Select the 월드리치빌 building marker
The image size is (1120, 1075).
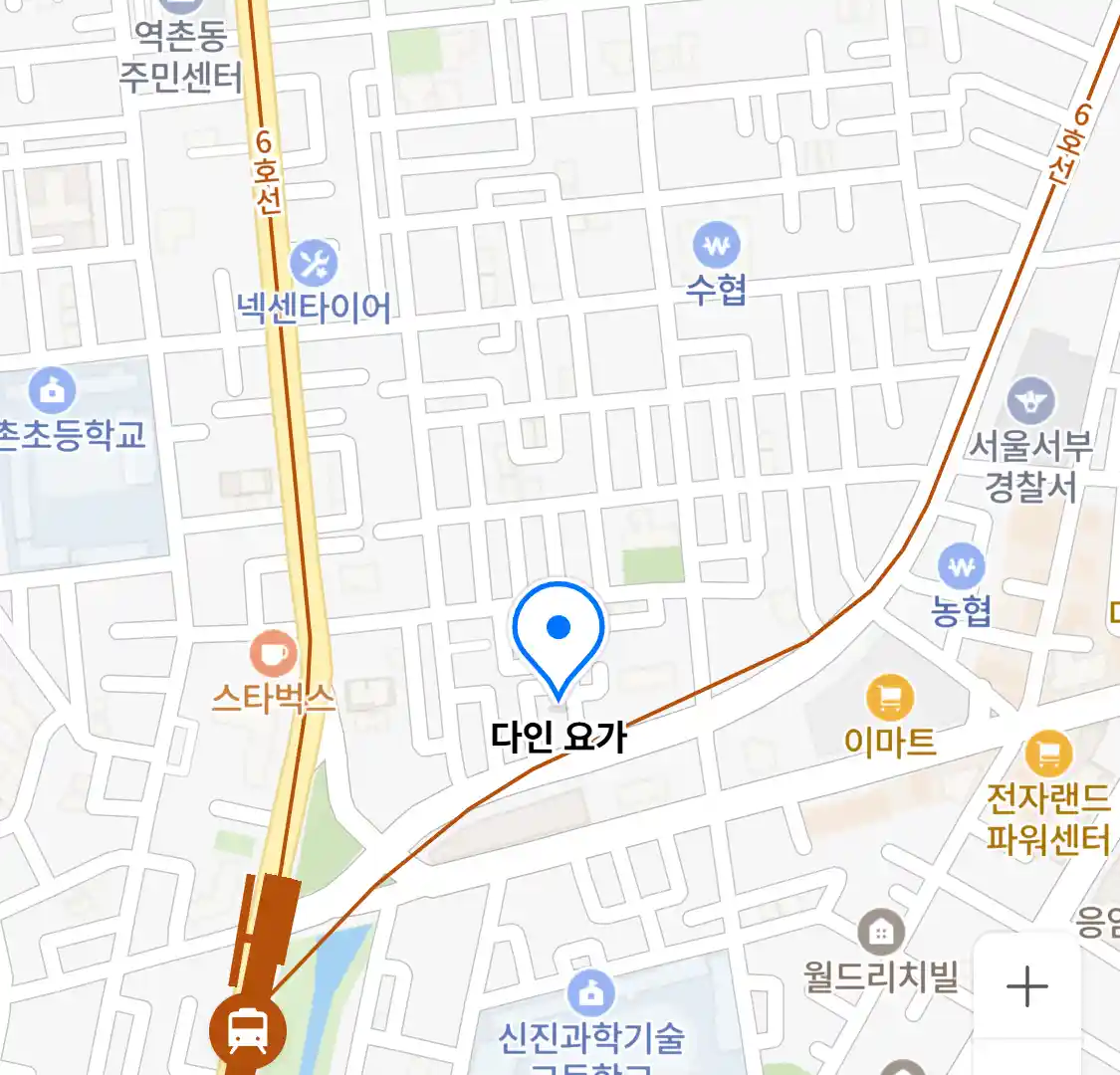[881, 934]
